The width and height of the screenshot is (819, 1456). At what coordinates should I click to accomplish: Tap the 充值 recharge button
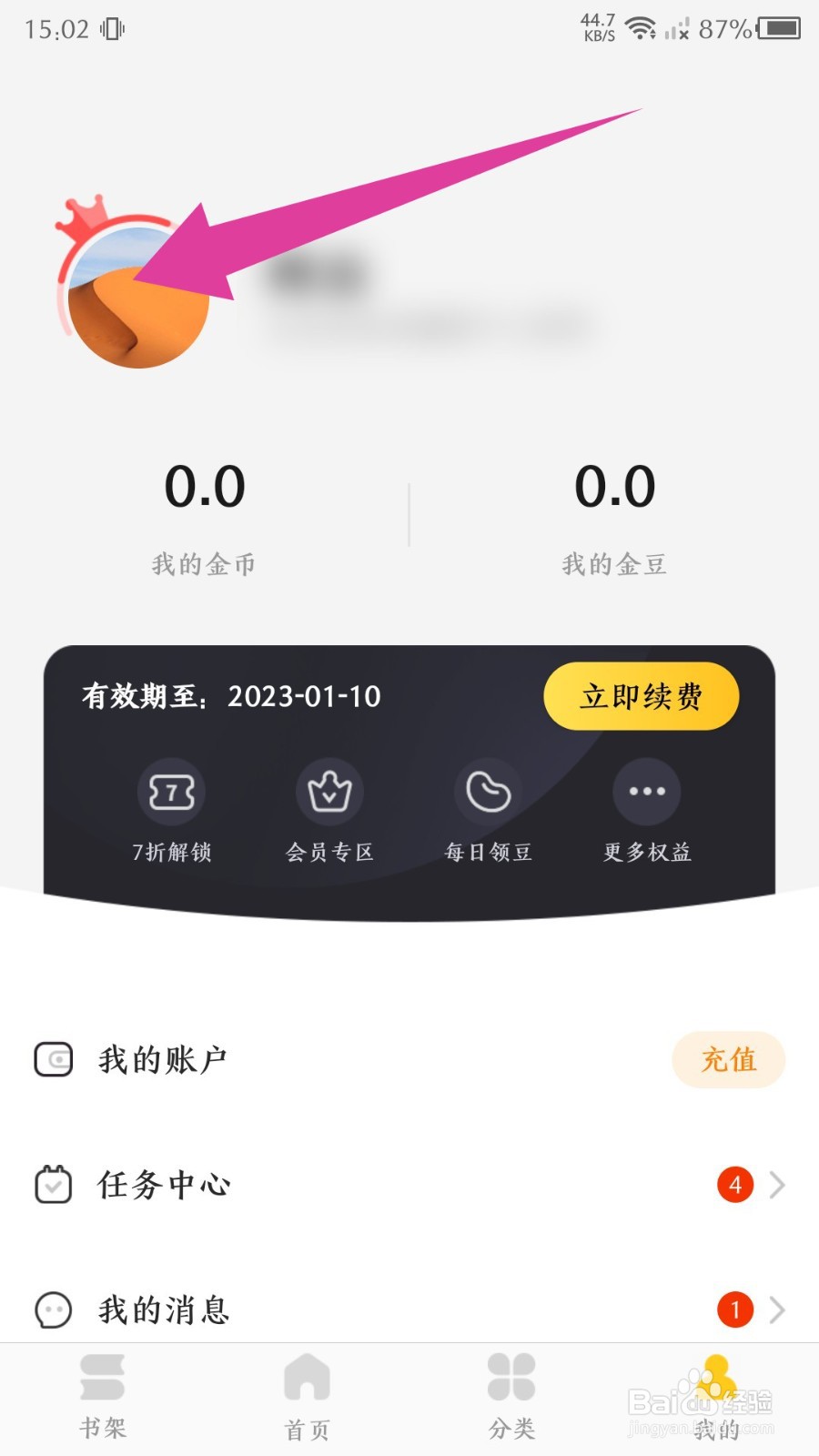point(728,1059)
